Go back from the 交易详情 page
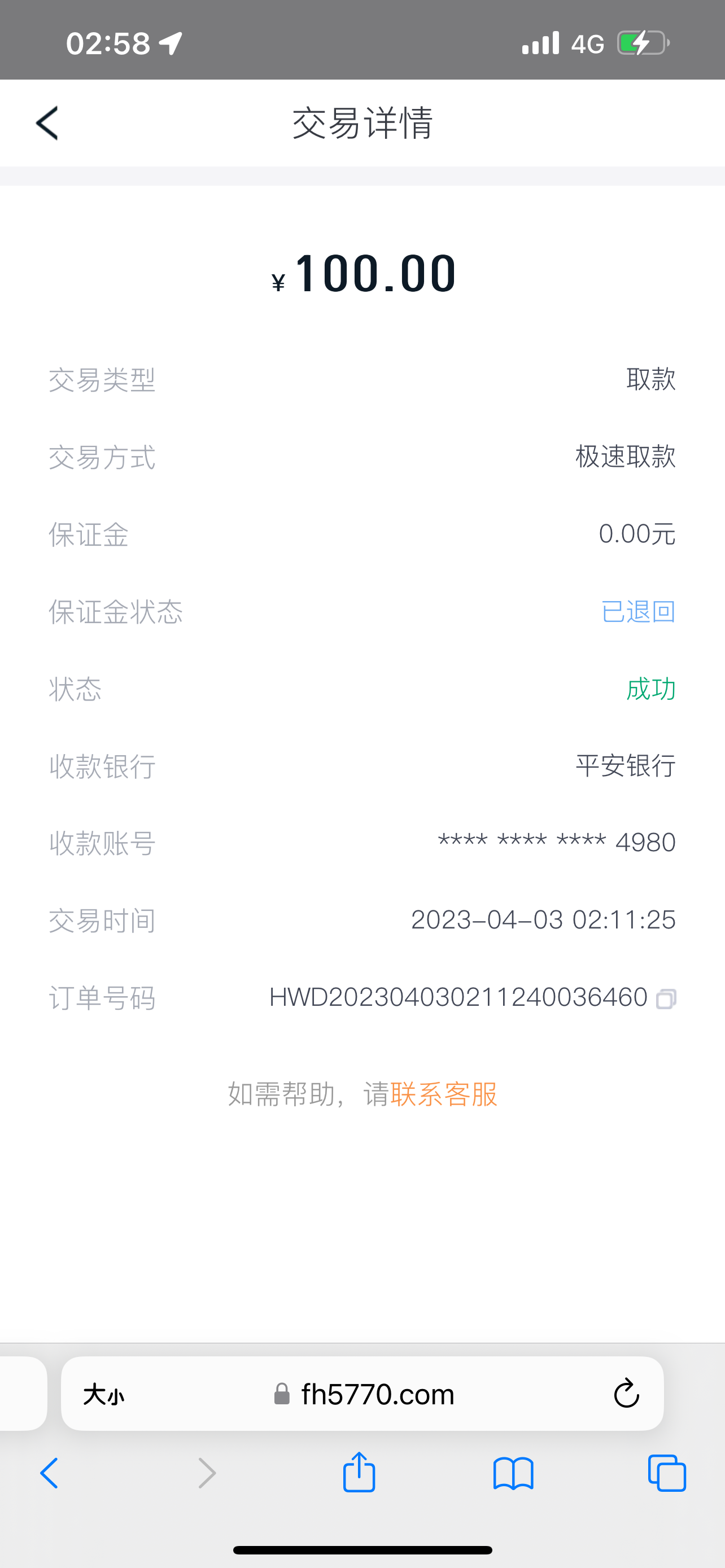Screen dimensions: 725x1568 point(47,123)
